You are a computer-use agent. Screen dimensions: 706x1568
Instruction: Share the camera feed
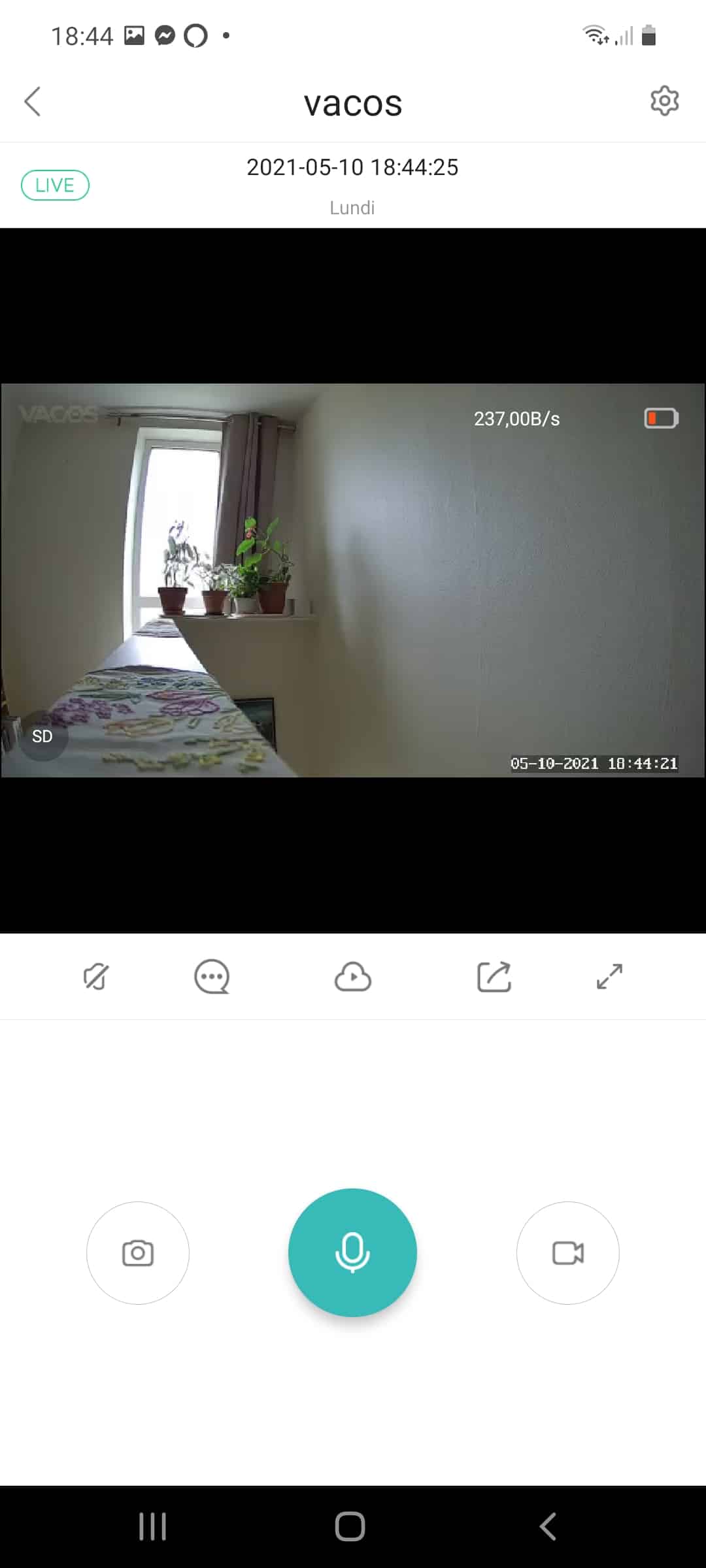point(494,977)
